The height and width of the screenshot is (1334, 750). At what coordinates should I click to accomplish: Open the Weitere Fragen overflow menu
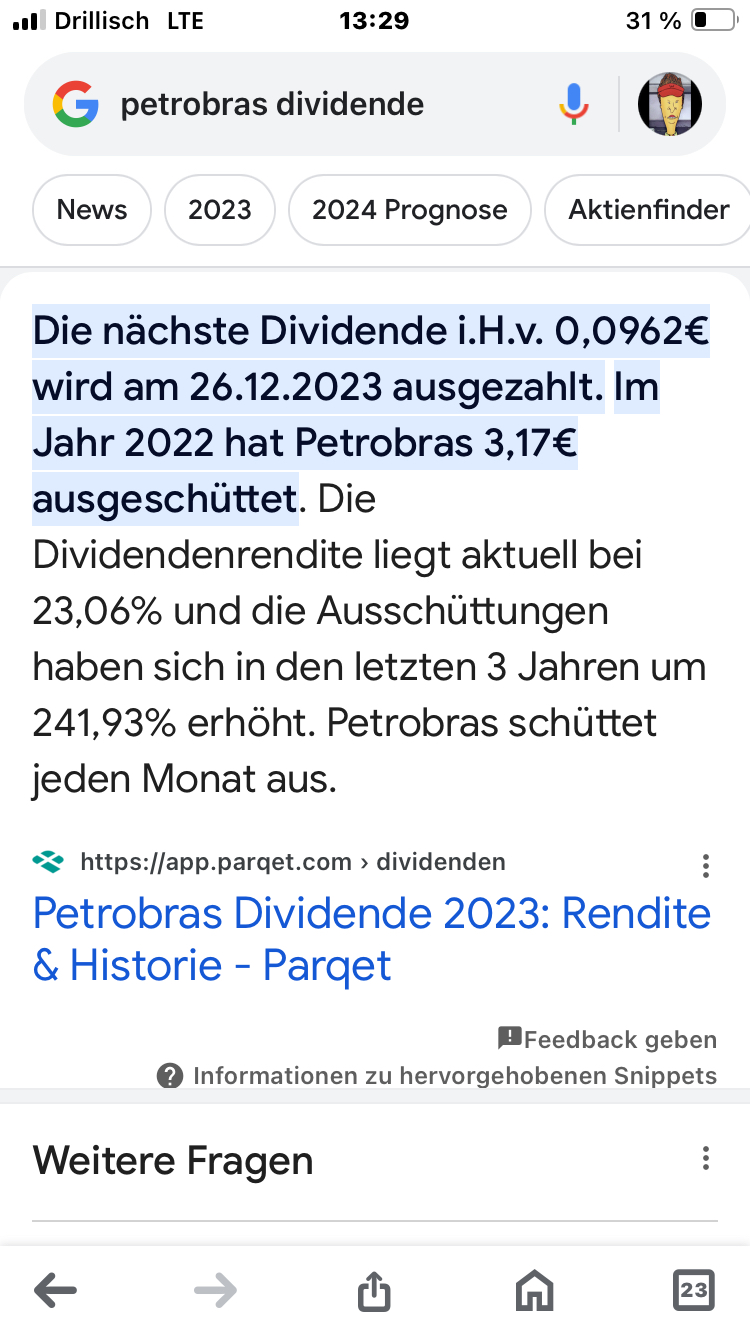tap(706, 1159)
